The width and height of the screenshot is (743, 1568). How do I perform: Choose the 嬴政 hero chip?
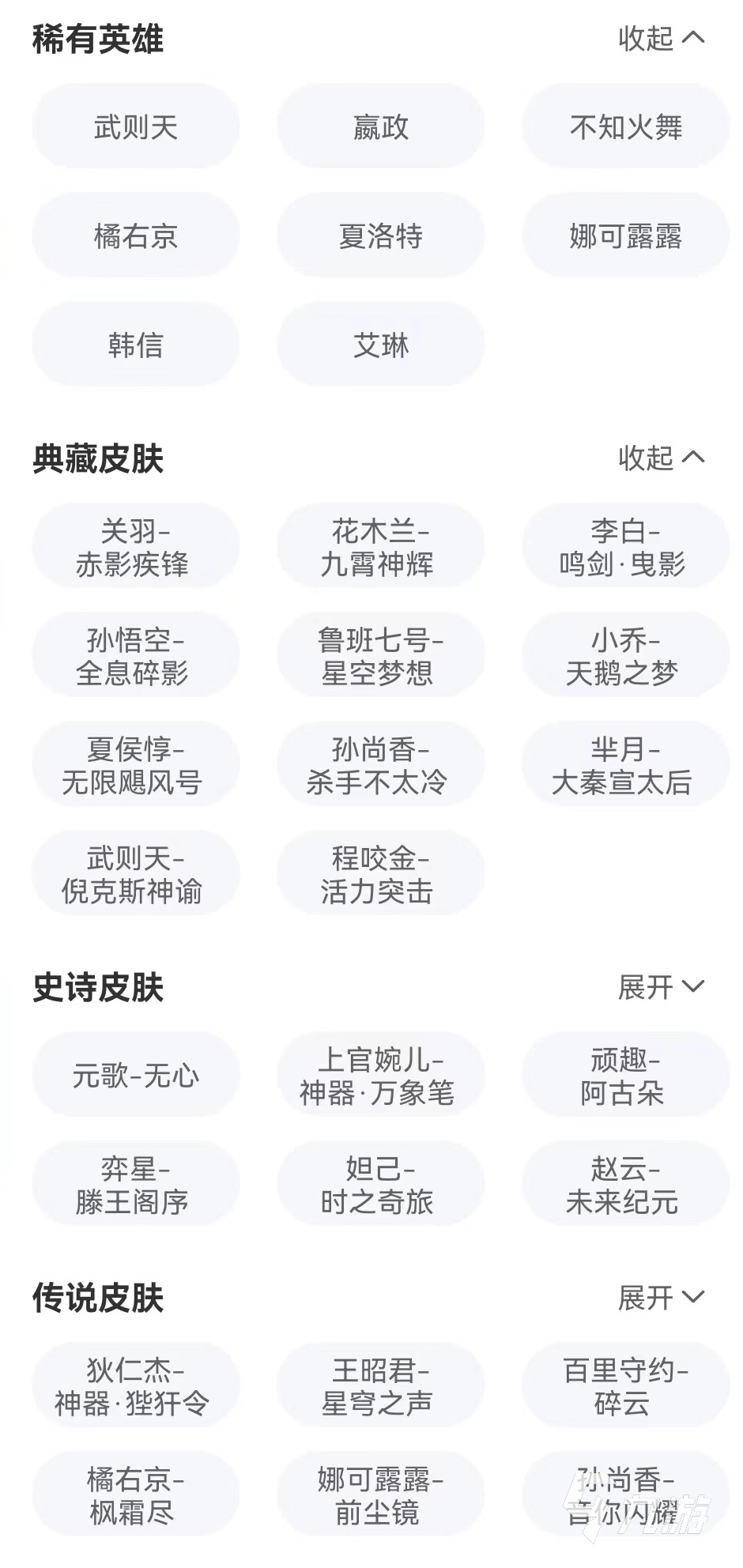[380, 126]
